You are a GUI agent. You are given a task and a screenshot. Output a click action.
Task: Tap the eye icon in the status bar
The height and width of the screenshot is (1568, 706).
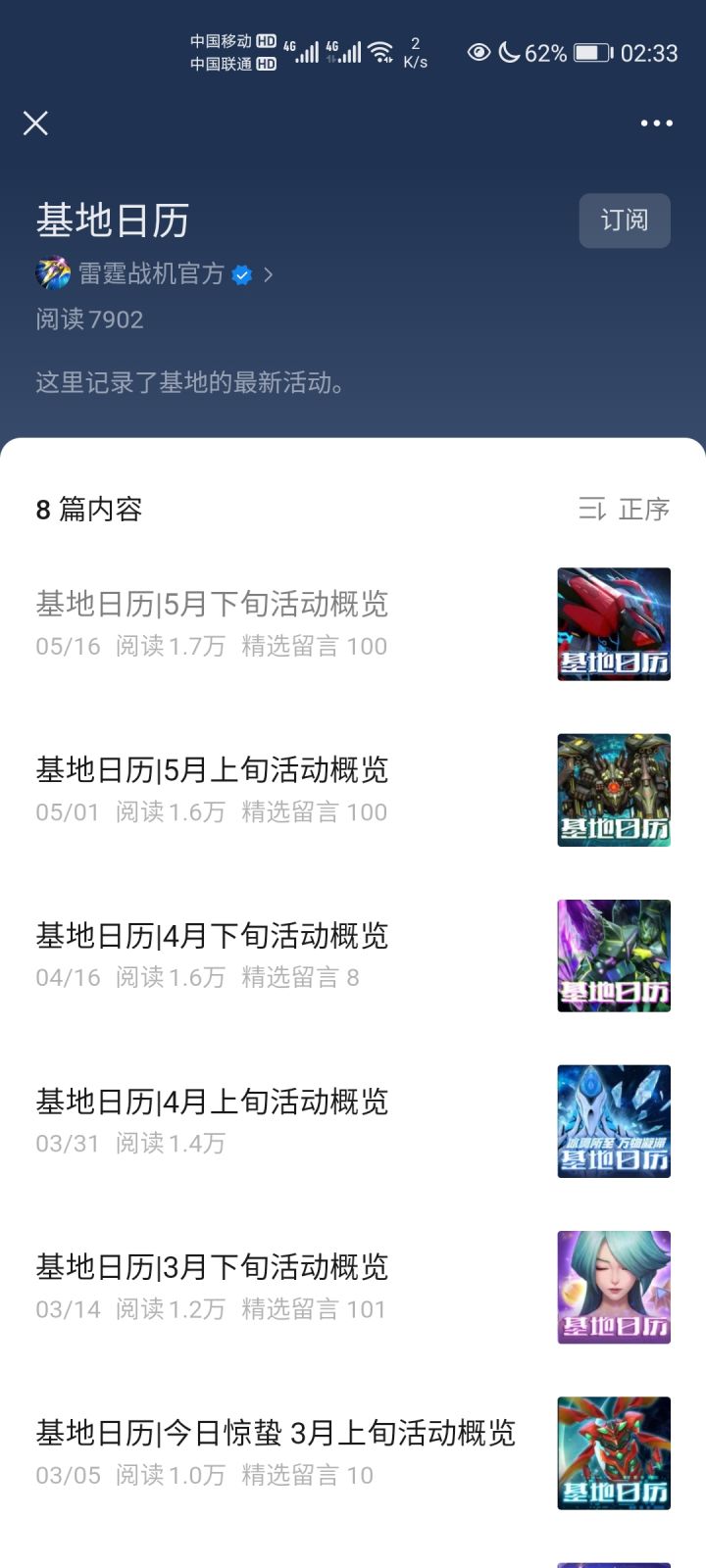click(x=479, y=52)
